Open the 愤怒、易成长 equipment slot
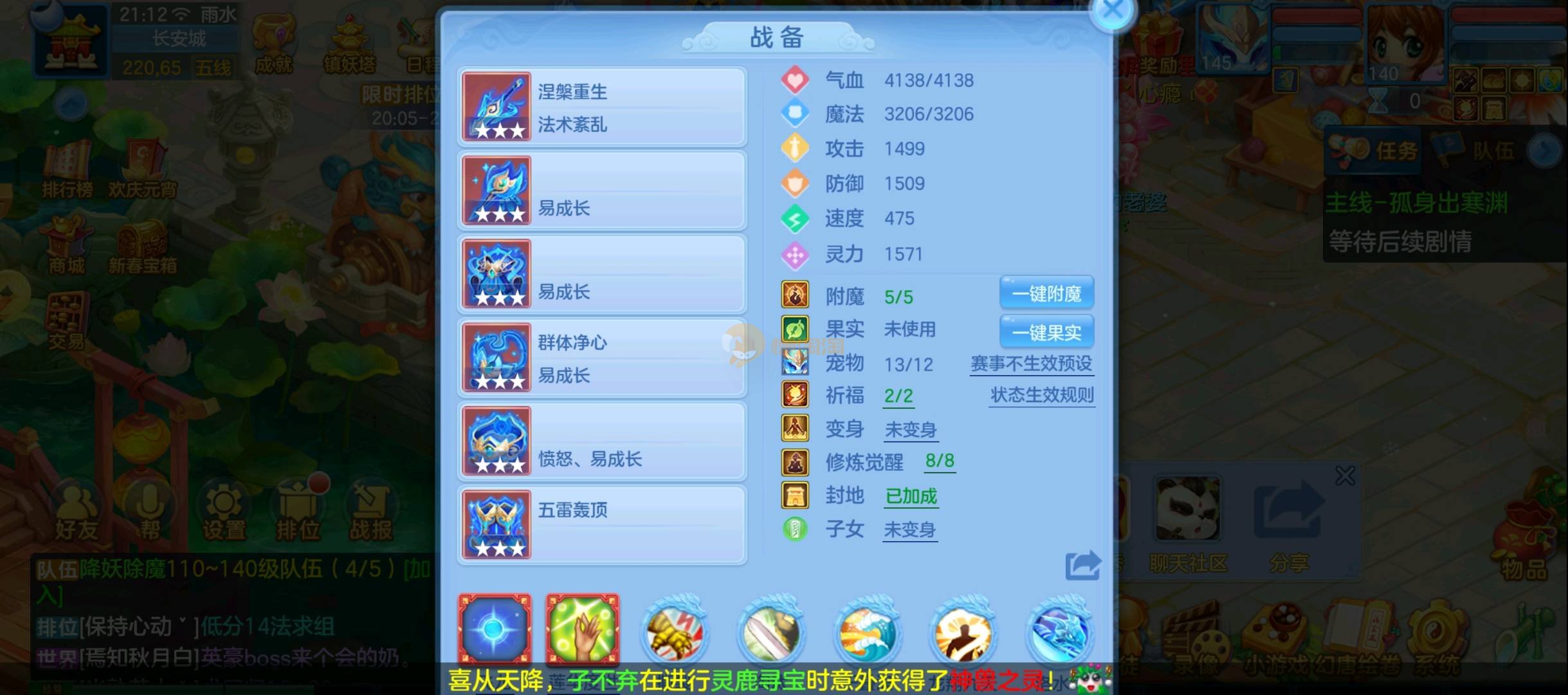 pyautogui.click(x=602, y=441)
